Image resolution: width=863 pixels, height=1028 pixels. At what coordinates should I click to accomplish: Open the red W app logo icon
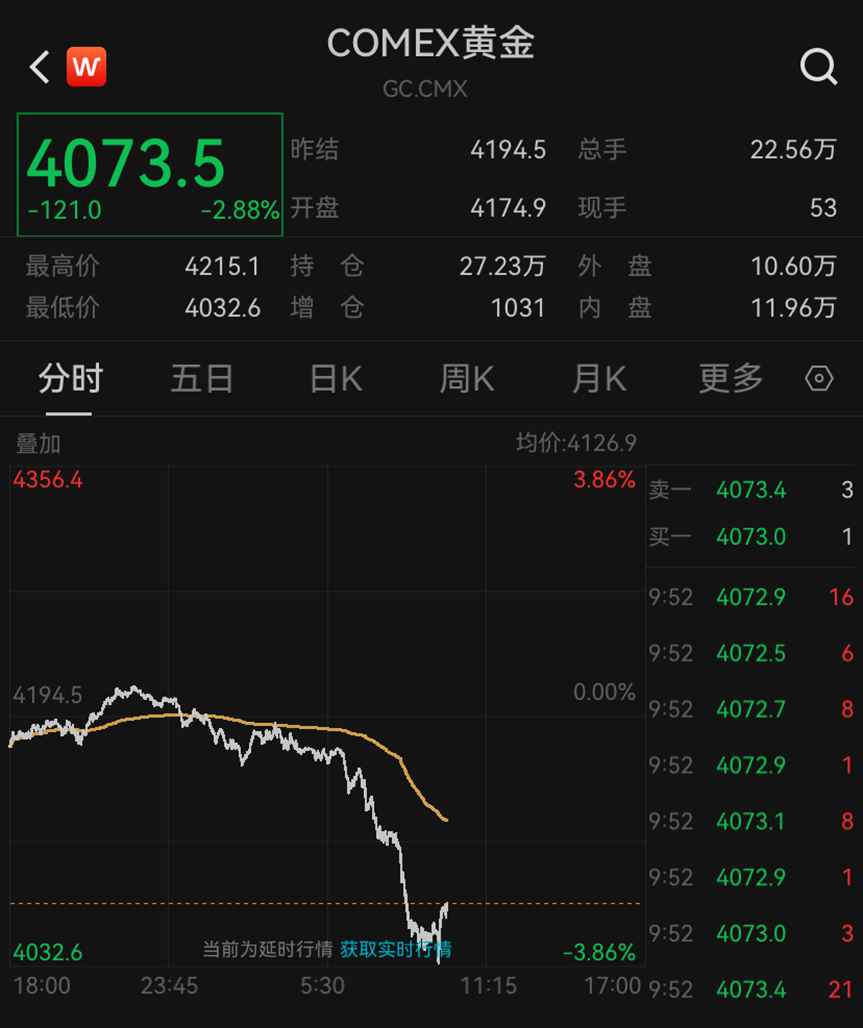pyautogui.click(x=86, y=67)
